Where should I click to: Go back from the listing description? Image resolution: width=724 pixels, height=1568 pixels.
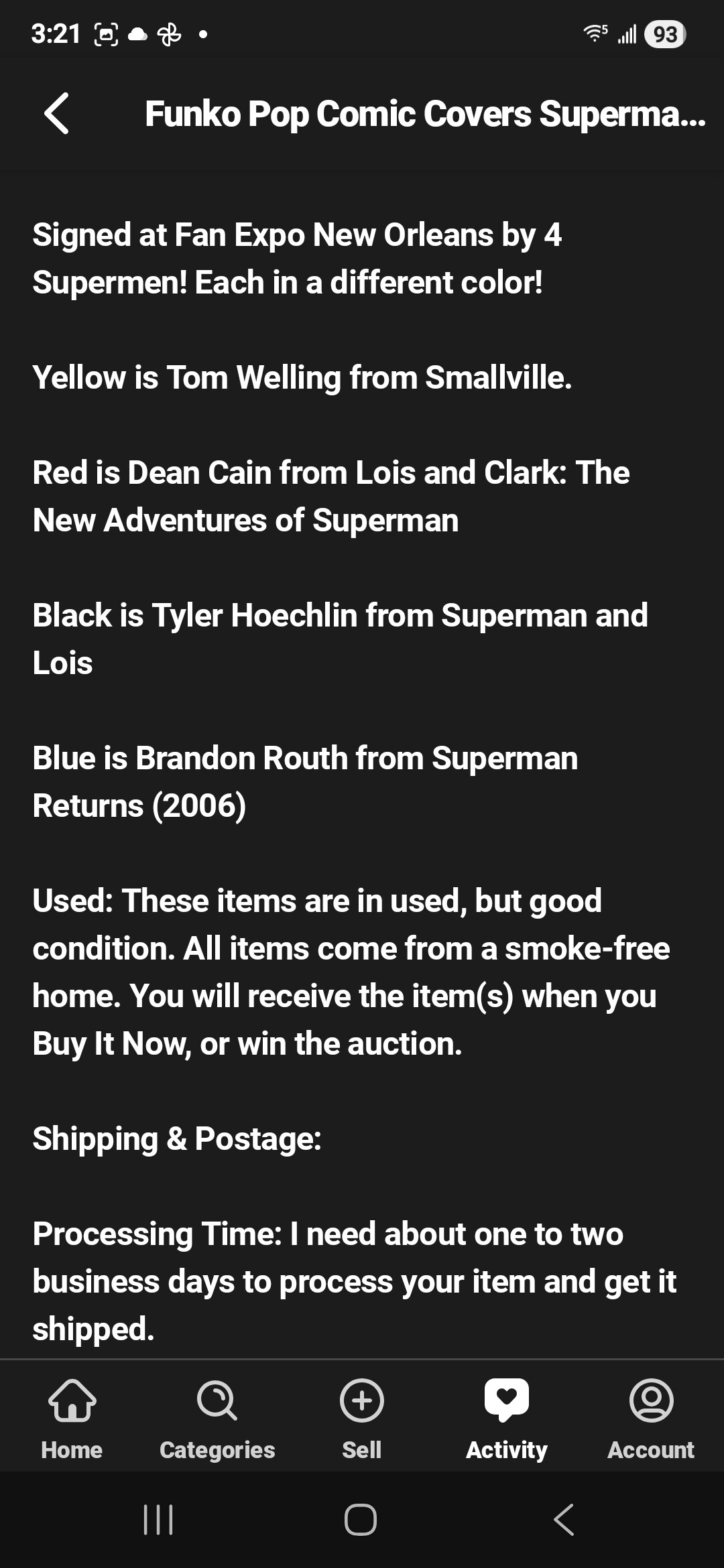(x=57, y=113)
